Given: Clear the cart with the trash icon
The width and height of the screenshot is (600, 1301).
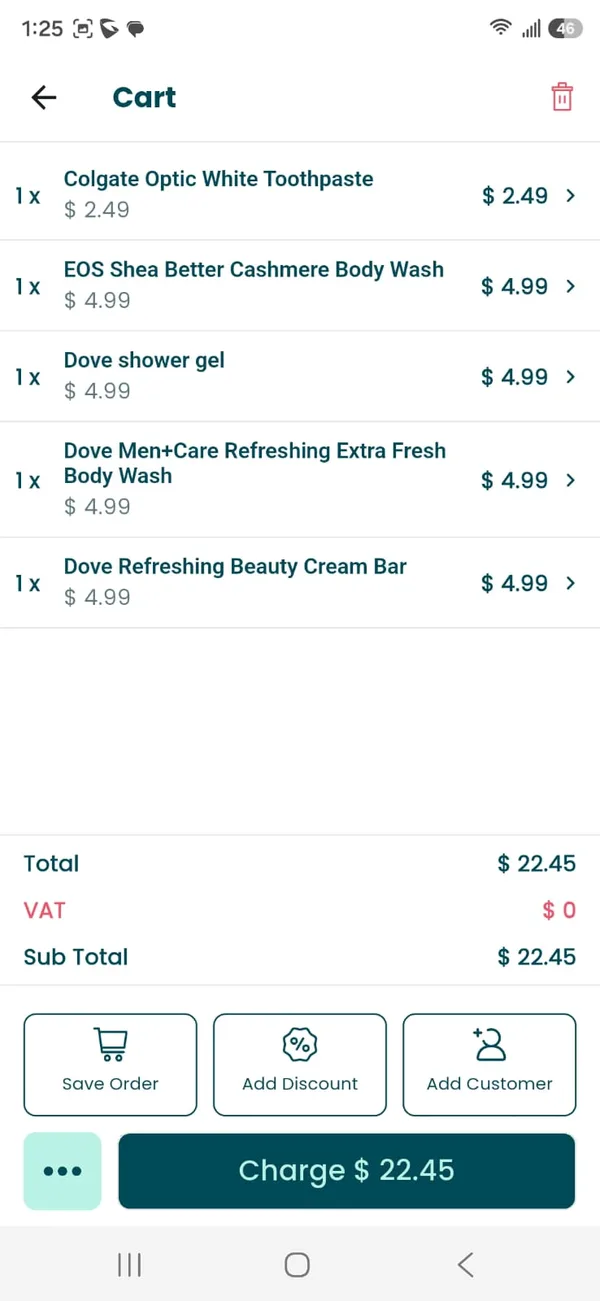Looking at the screenshot, I should [x=562, y=97].
